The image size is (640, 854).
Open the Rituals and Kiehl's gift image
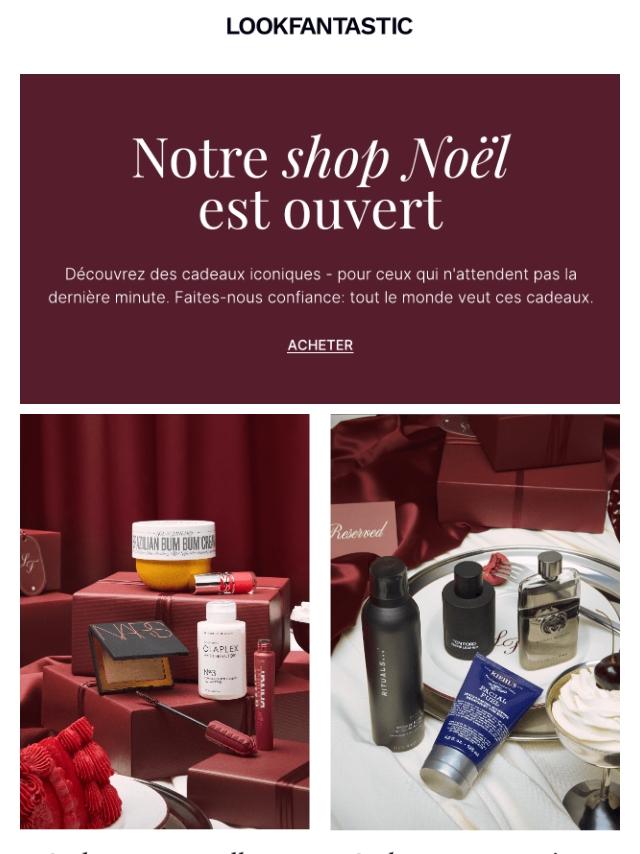click(x=475, y=621)
